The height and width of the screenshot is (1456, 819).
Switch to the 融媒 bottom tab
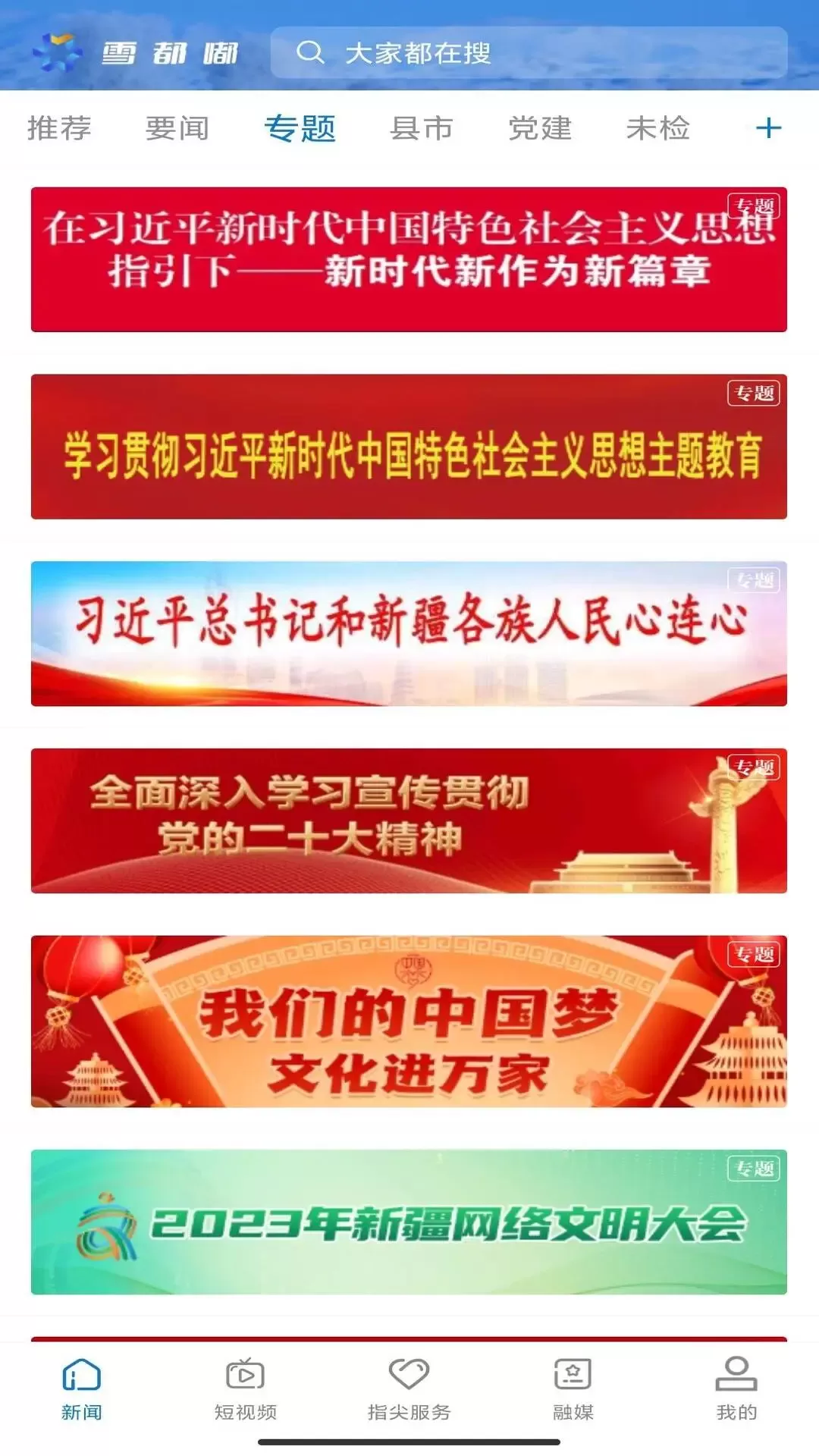tap(573, 1389)
